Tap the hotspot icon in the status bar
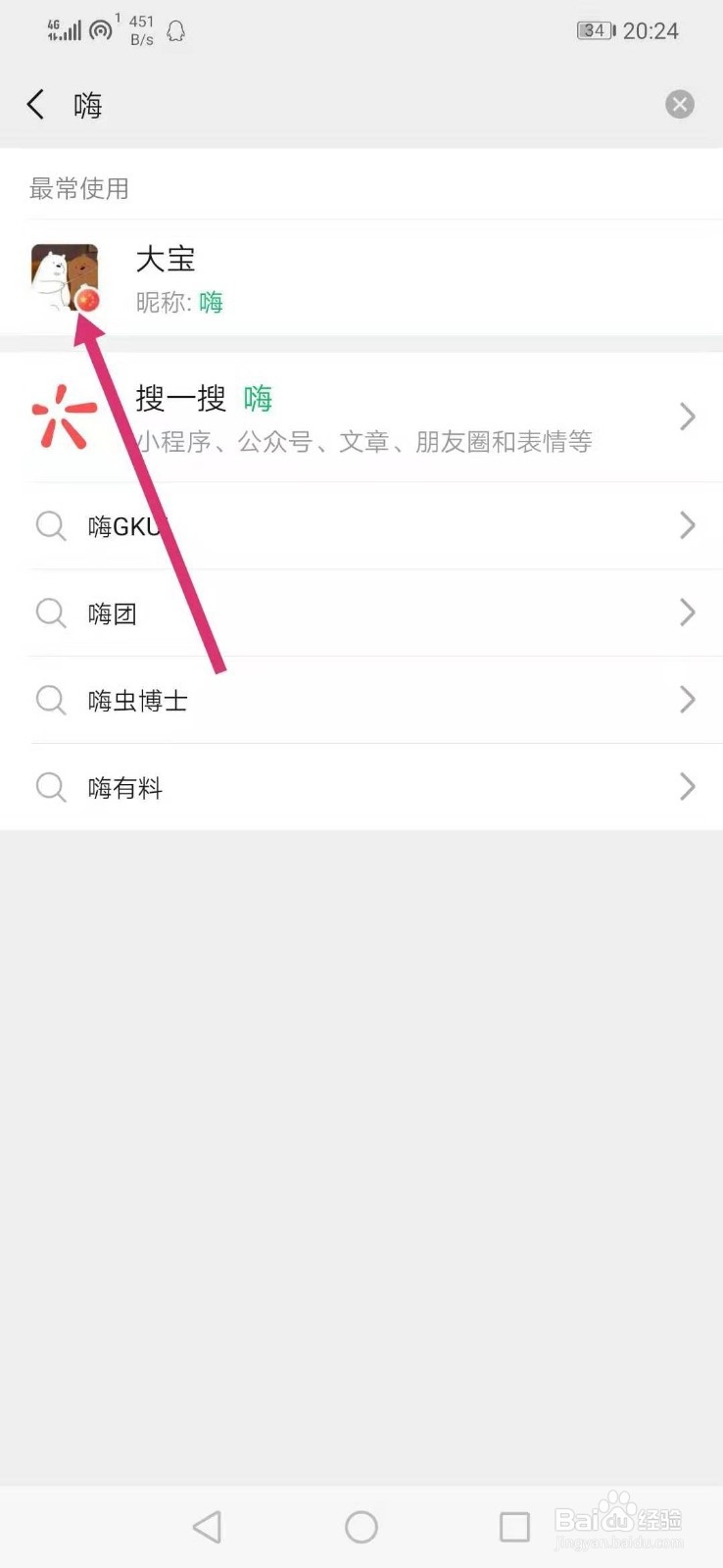 [x=101, y=29]
